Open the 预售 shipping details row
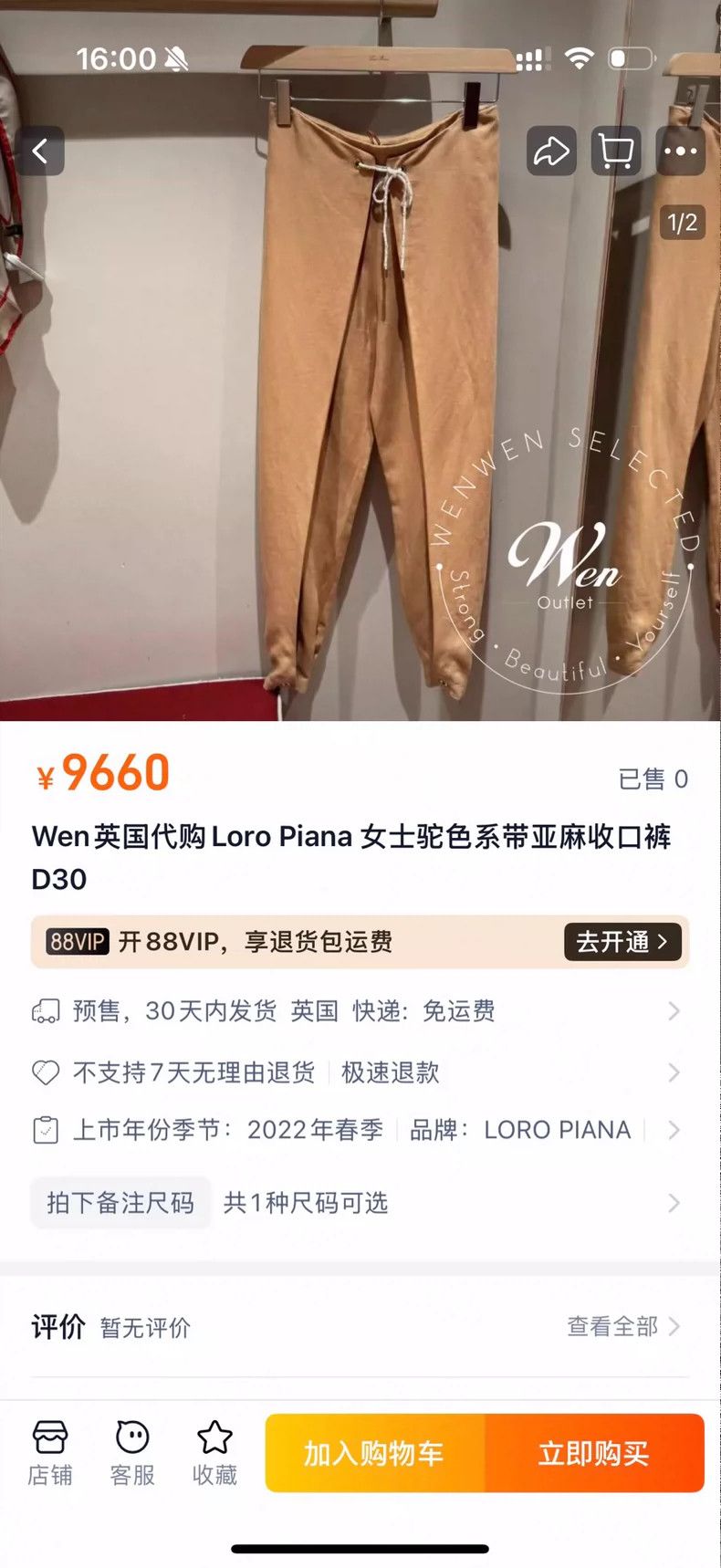 (x=360, y=1011)
